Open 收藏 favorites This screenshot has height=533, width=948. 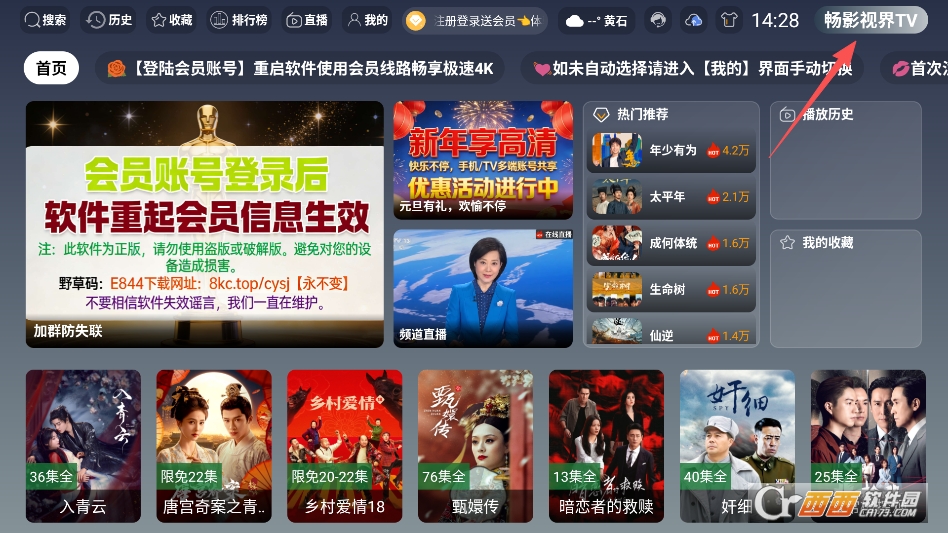(x=171, y=20)
